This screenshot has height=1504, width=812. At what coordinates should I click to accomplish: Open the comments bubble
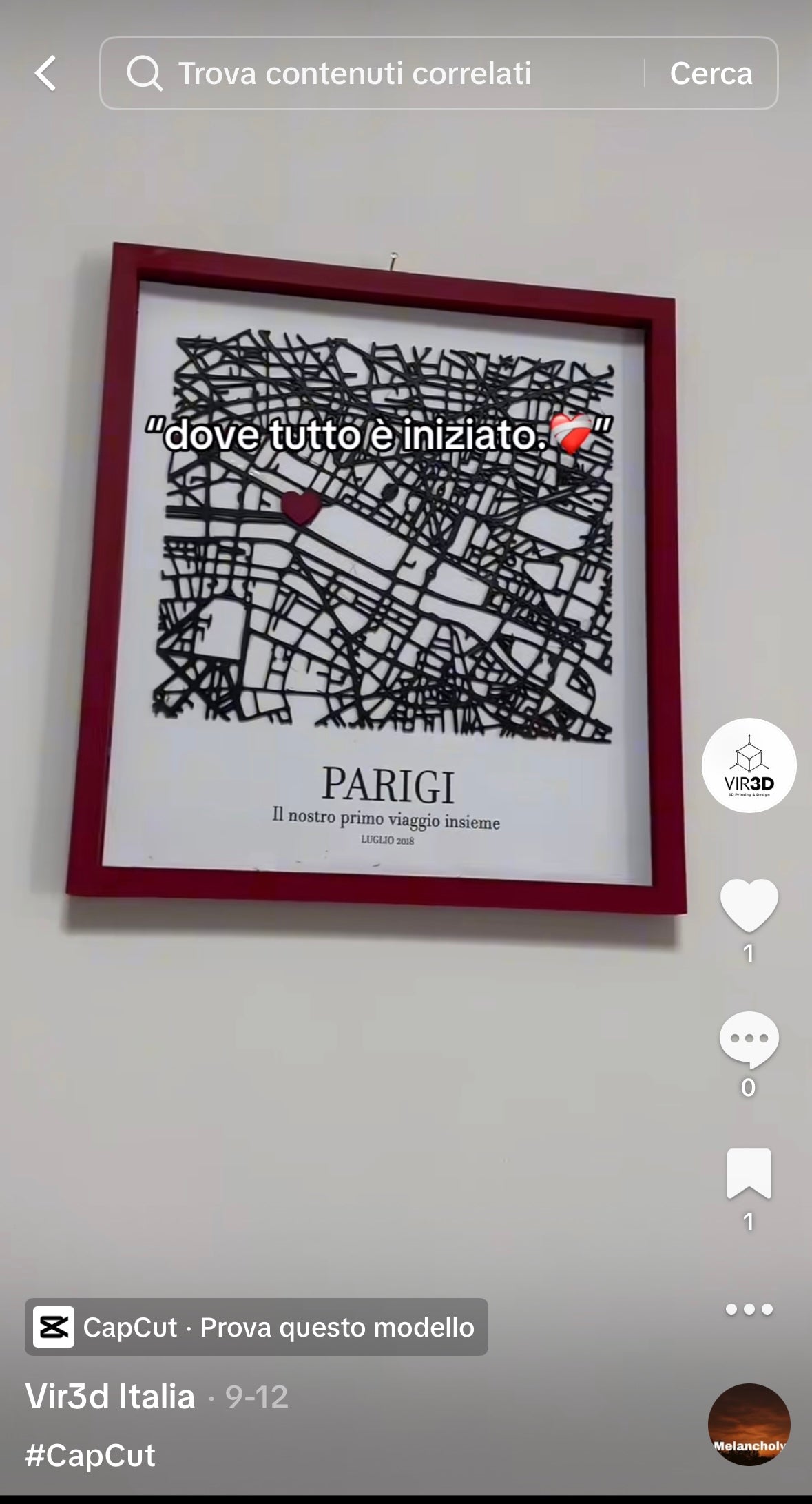pos(749,1040)
